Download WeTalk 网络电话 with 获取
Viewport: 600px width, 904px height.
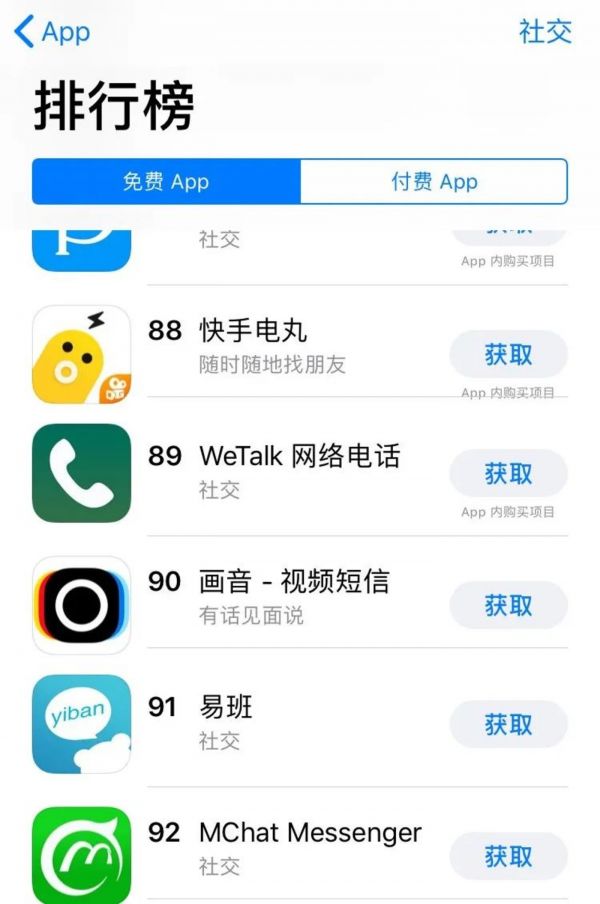[508, 473]
